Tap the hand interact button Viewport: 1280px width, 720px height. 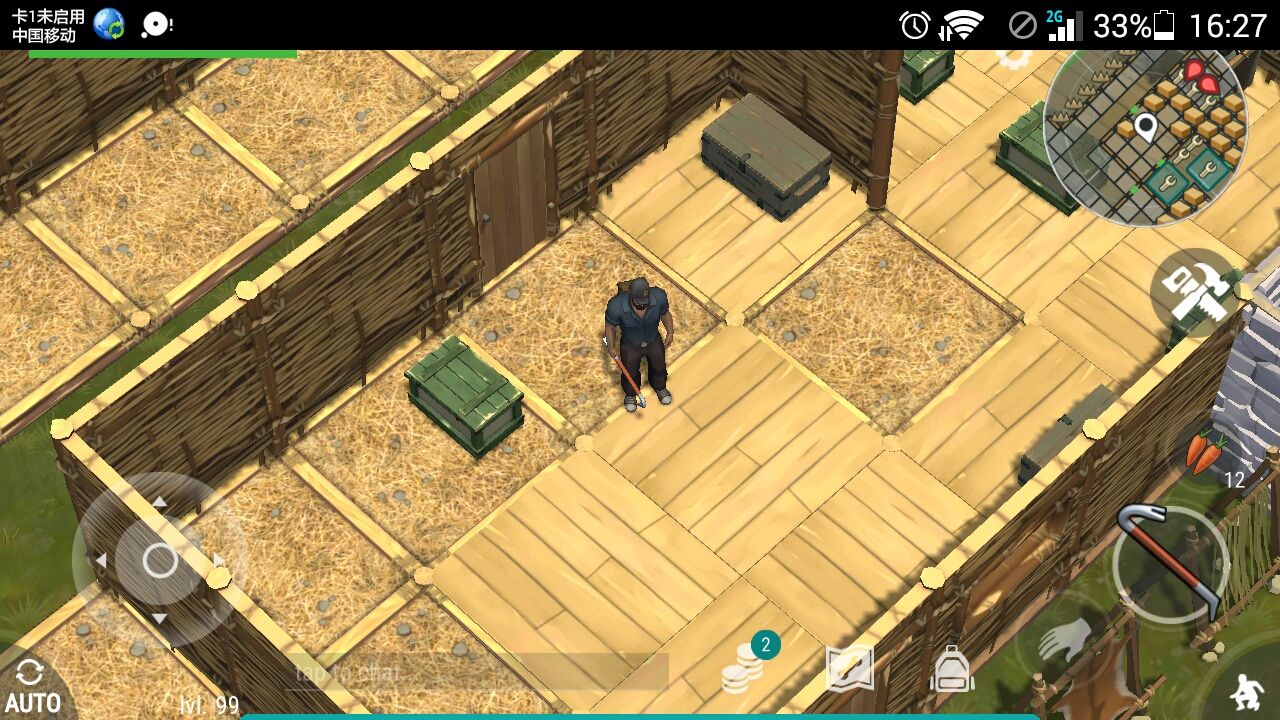pyautogui.click(x=1064, y=640)
